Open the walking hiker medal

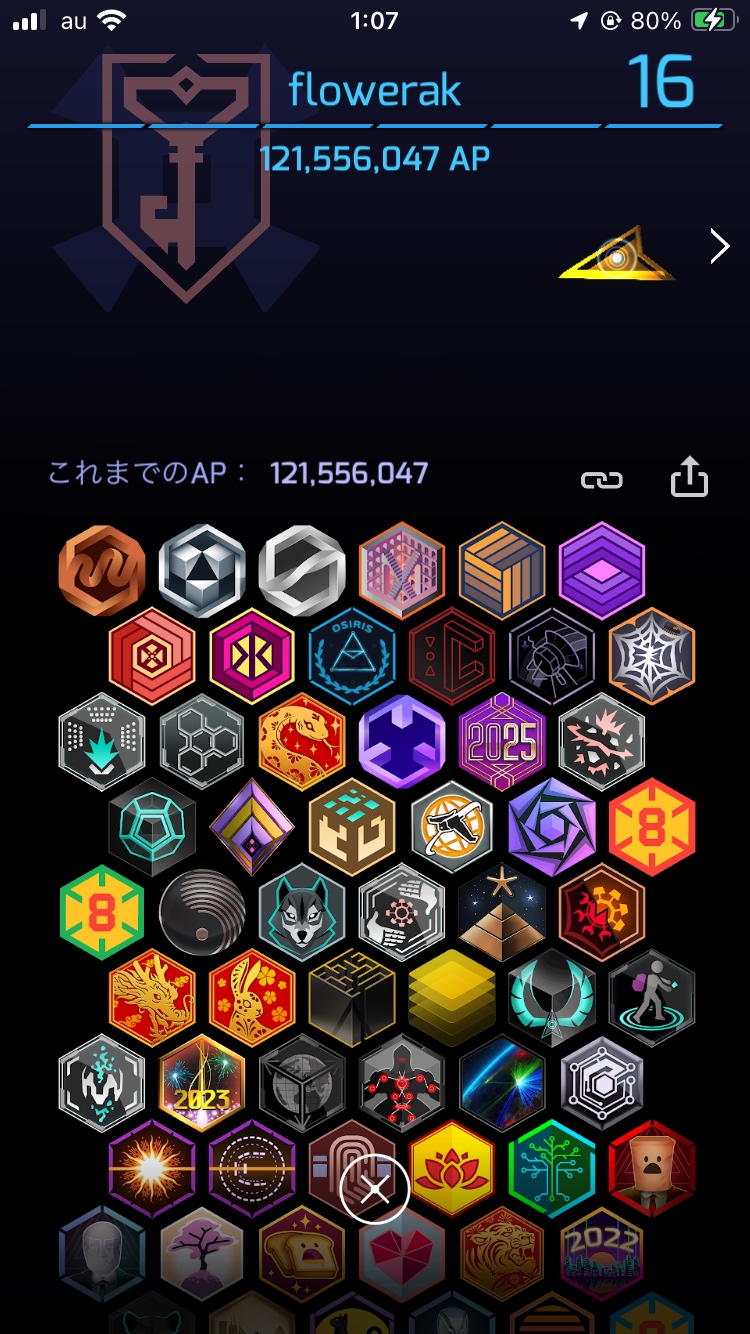pyautogui.click(x=652, y=998)
